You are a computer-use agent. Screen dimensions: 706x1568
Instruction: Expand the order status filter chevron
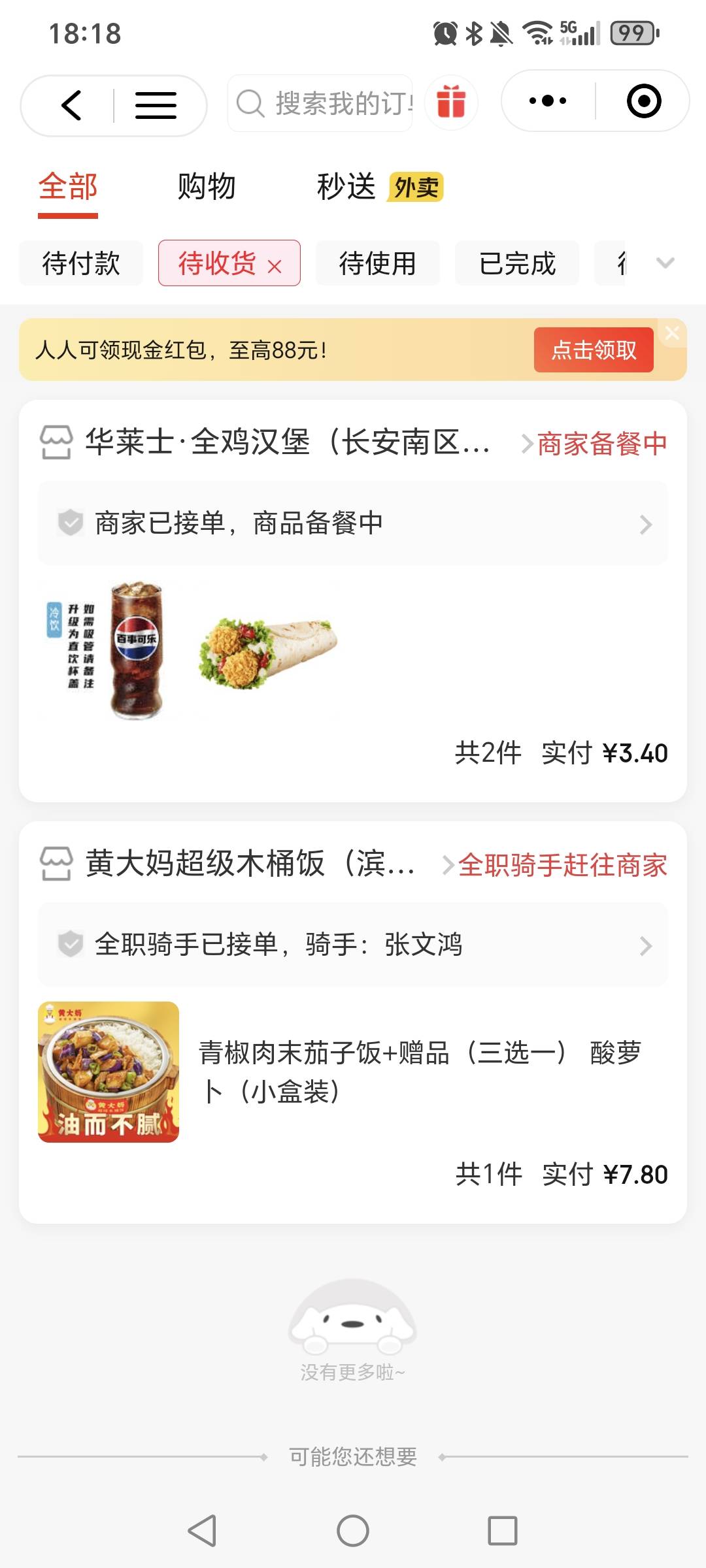click(x=665, y=263)
